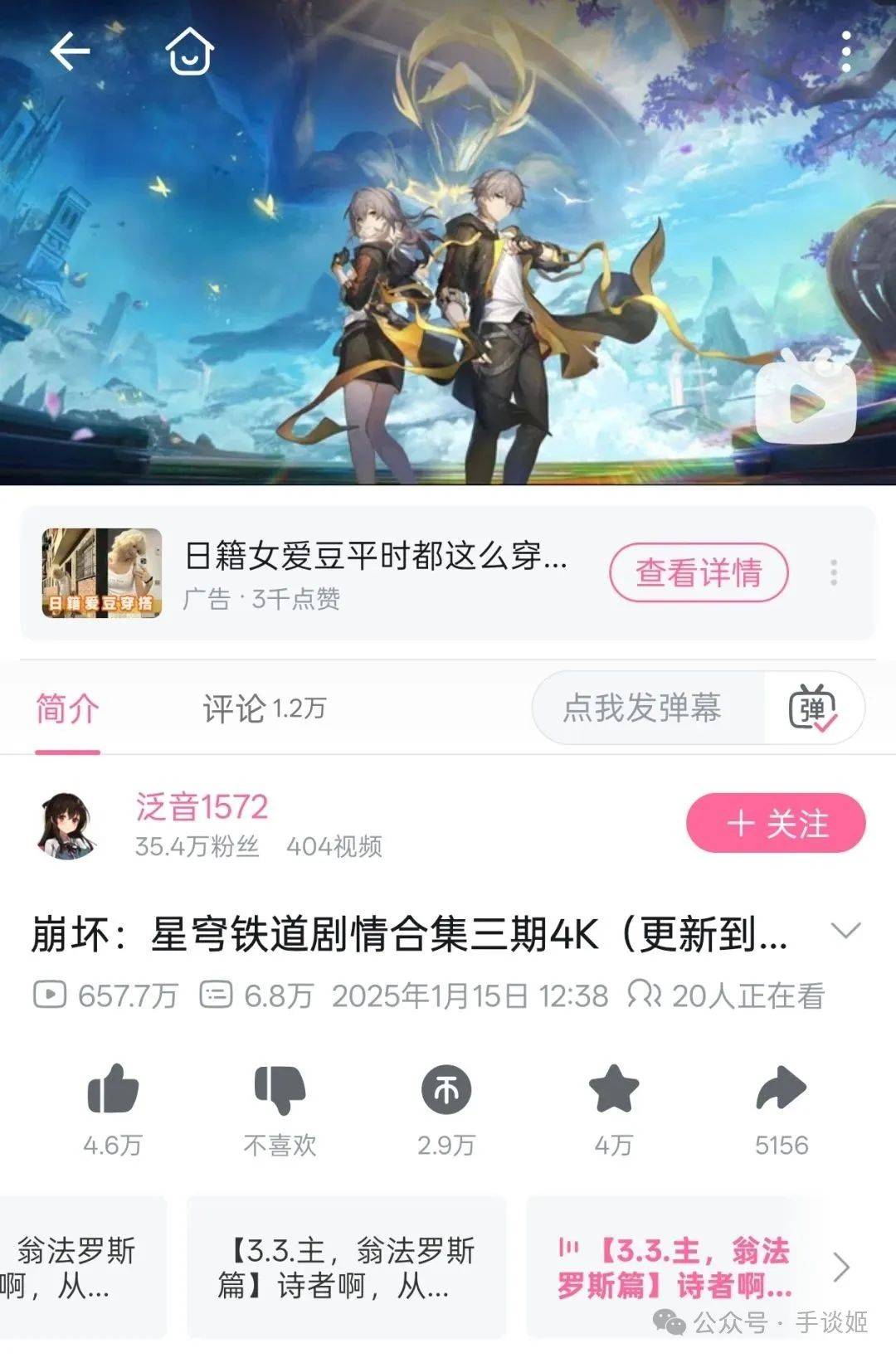Tap the 点我发弹幕 input field
The height and width of the screenshot is (1358, 896).
(643, 708)
